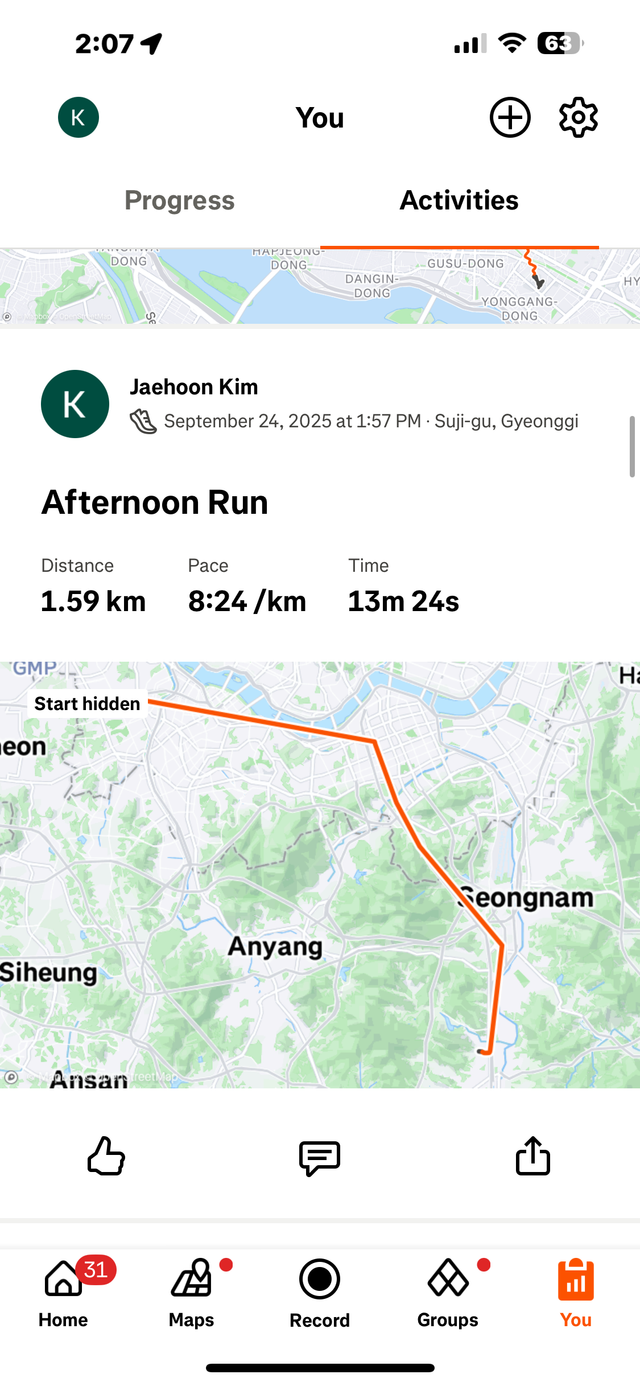
Task: Open the previous activity's map at the top
Action: pos(320,286)
